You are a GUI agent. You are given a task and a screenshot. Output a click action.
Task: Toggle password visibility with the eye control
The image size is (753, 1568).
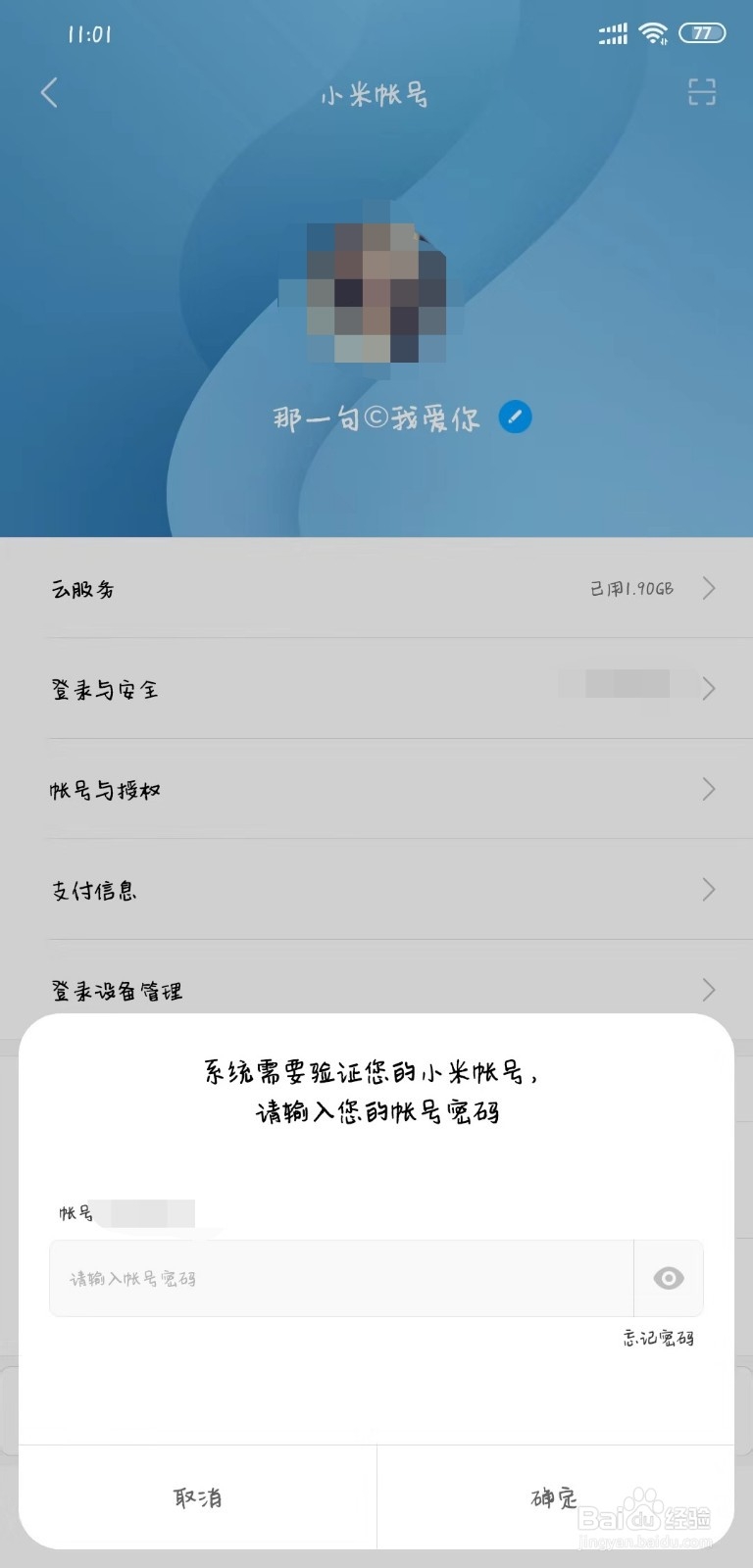point(668,1278)
